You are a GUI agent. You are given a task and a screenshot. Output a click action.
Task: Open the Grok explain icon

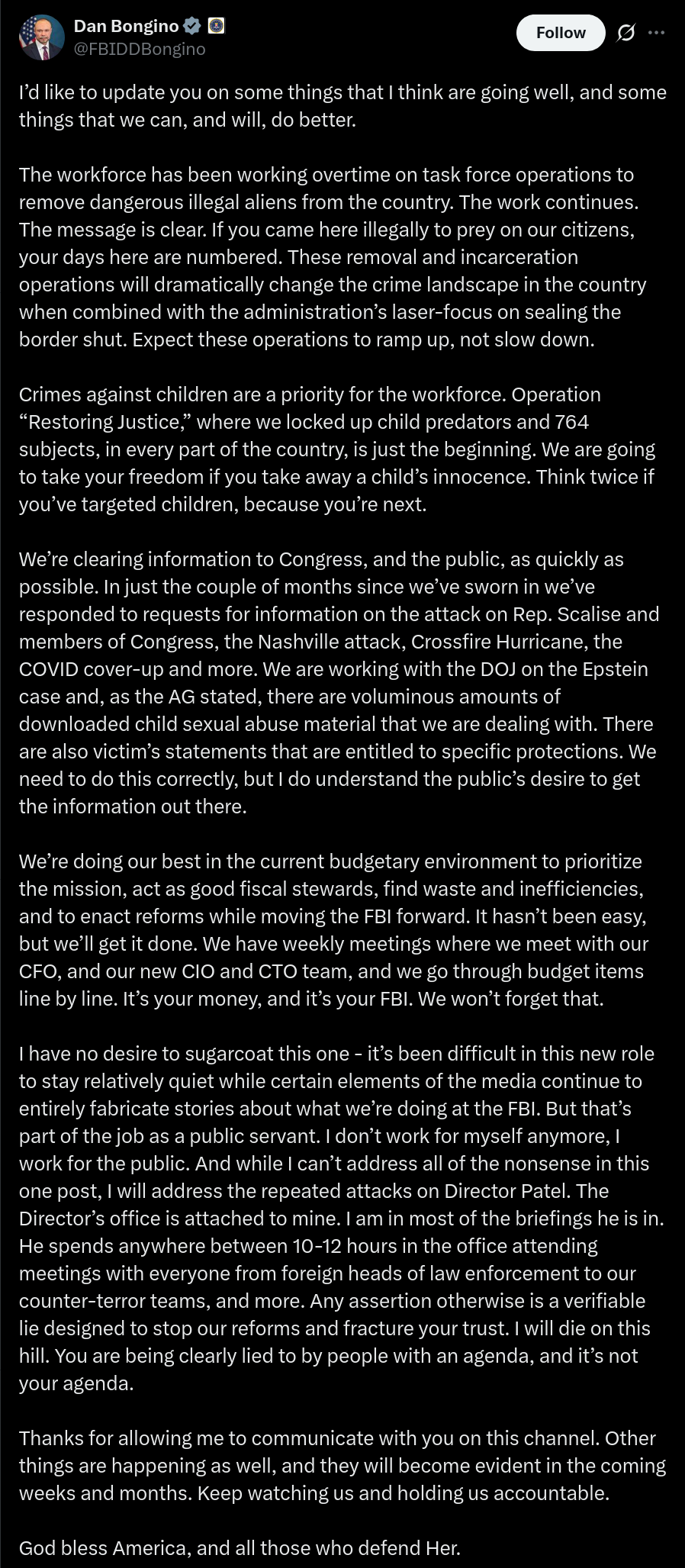[626, 33]
